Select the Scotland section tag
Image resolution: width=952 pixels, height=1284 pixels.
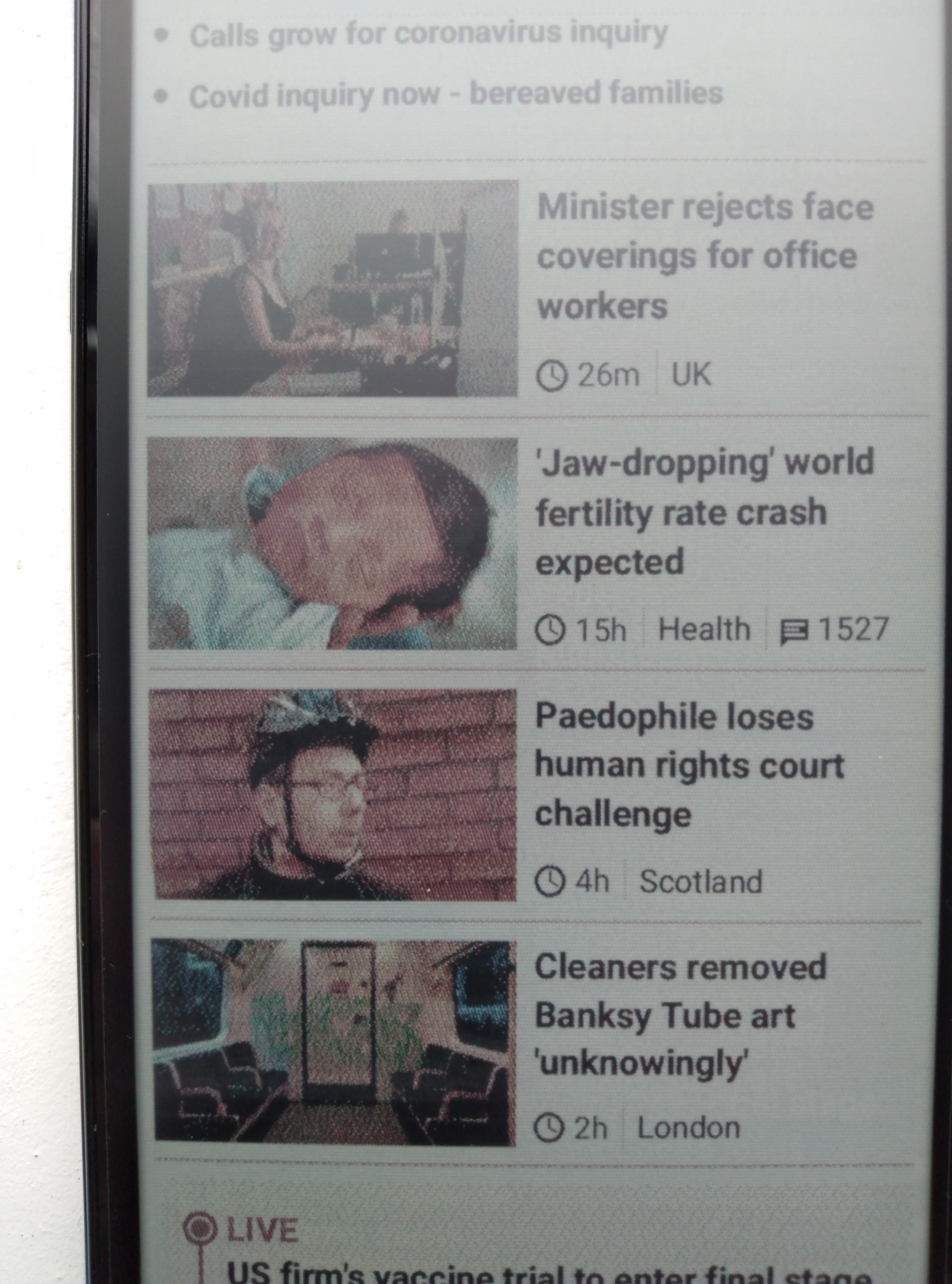pos(701,882)
